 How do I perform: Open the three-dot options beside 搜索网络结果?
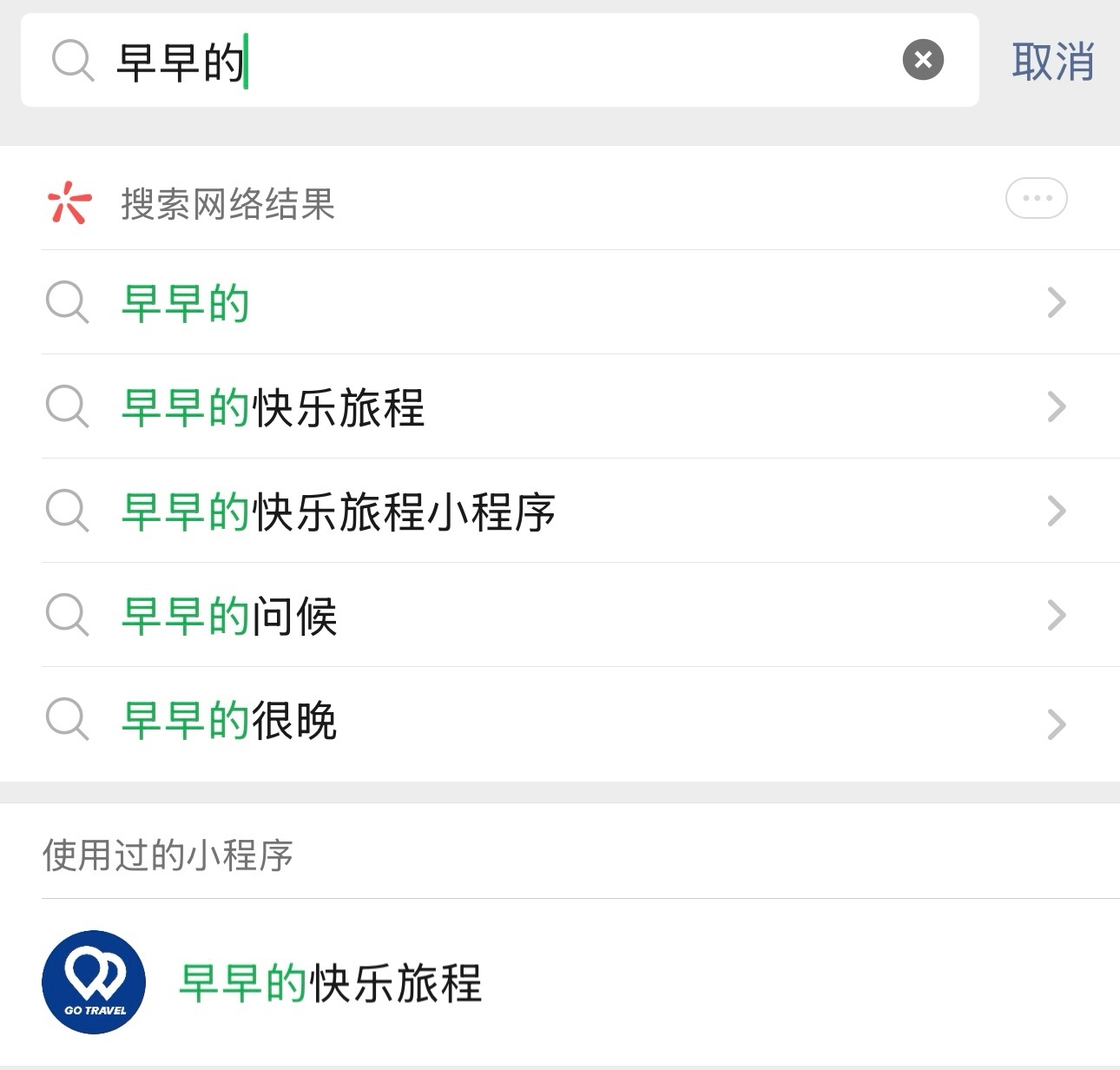coord(1036,198)
